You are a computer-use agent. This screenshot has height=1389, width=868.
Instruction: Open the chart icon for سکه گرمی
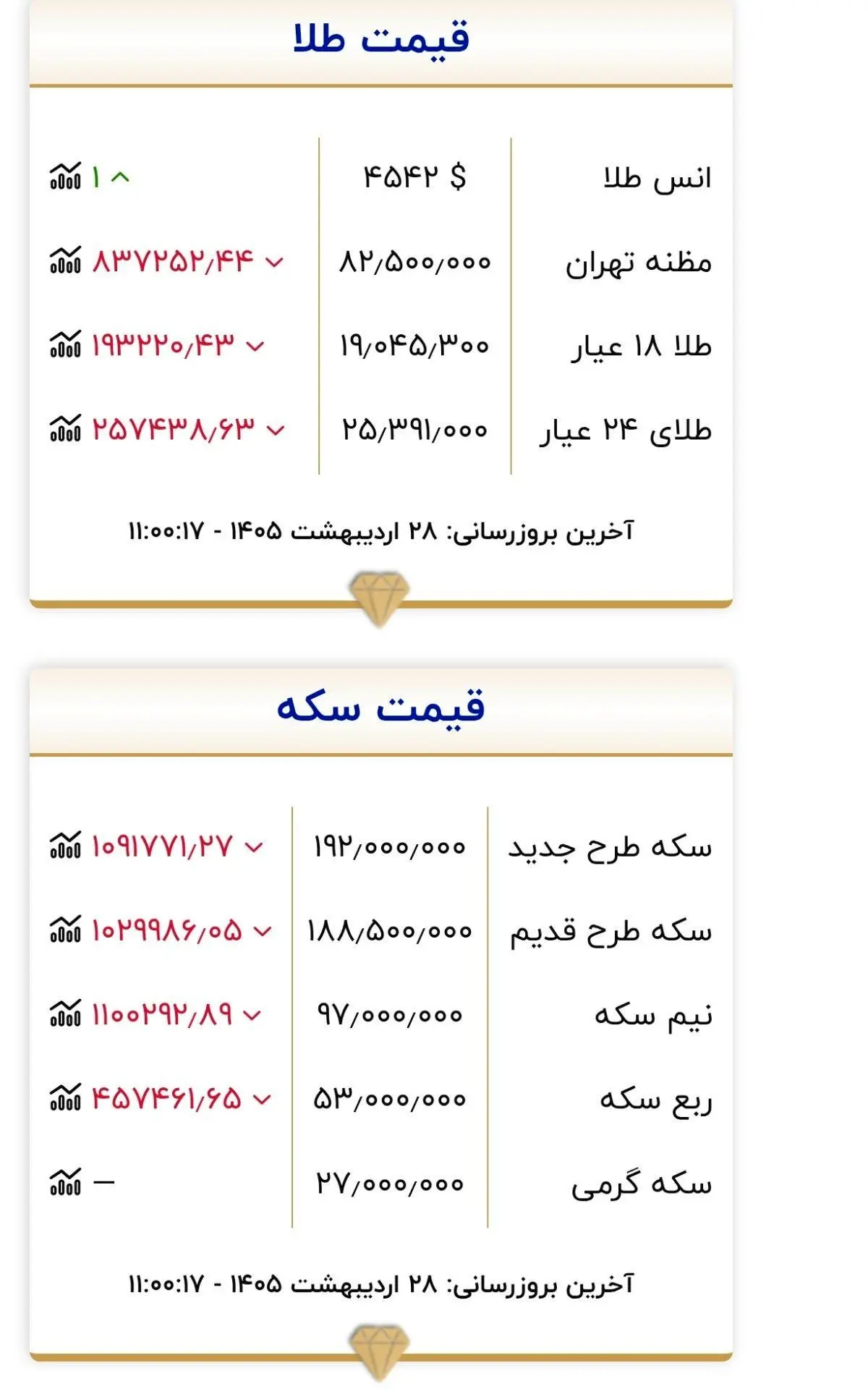65,1182
